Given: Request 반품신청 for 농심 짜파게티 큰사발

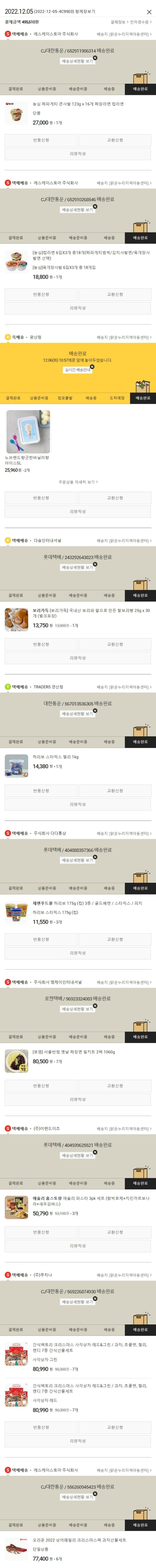Looking at the screenshot, I should point(41,140).
